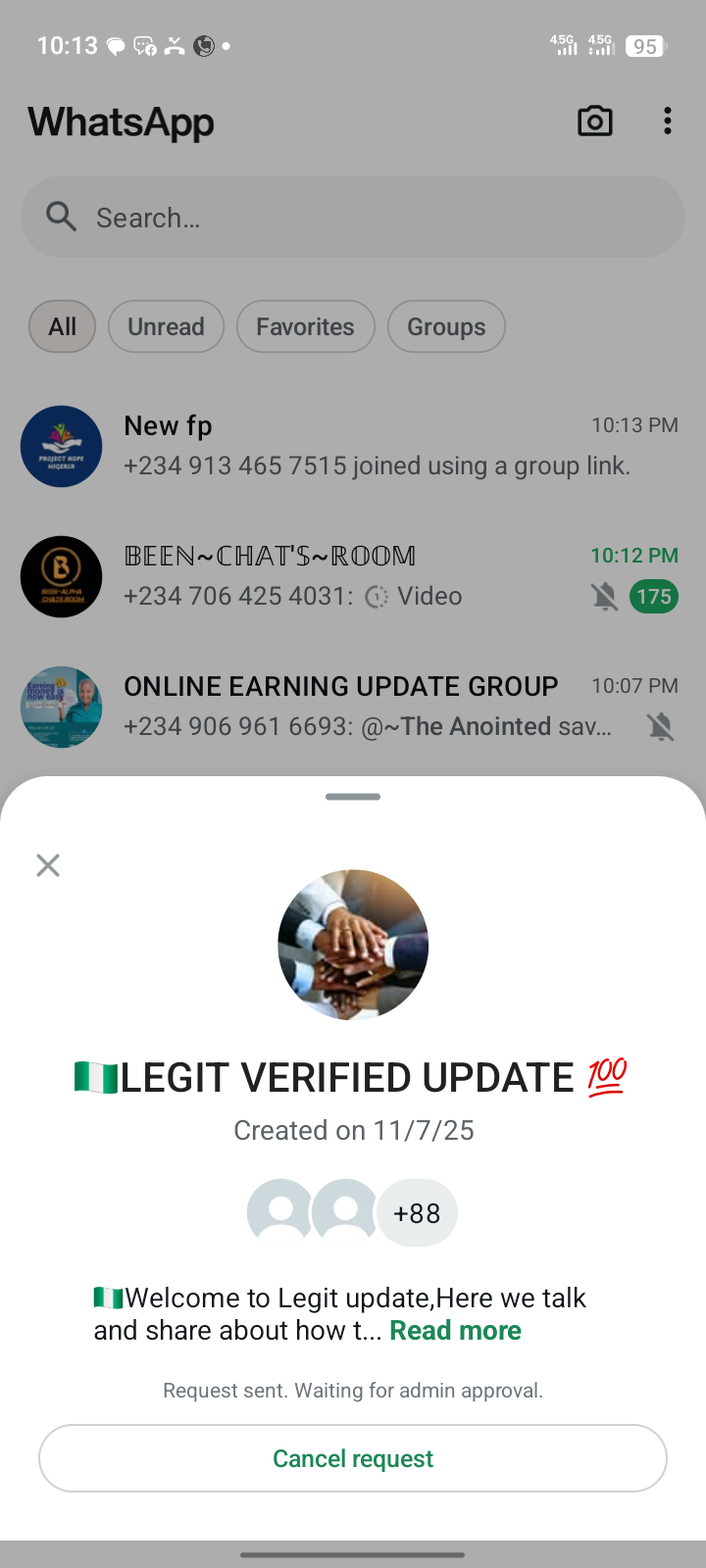This screenshot has height=1568, width=706.
Task: Expand the description with Read more
Action: pyautogui.click(x=455, y=1331)
